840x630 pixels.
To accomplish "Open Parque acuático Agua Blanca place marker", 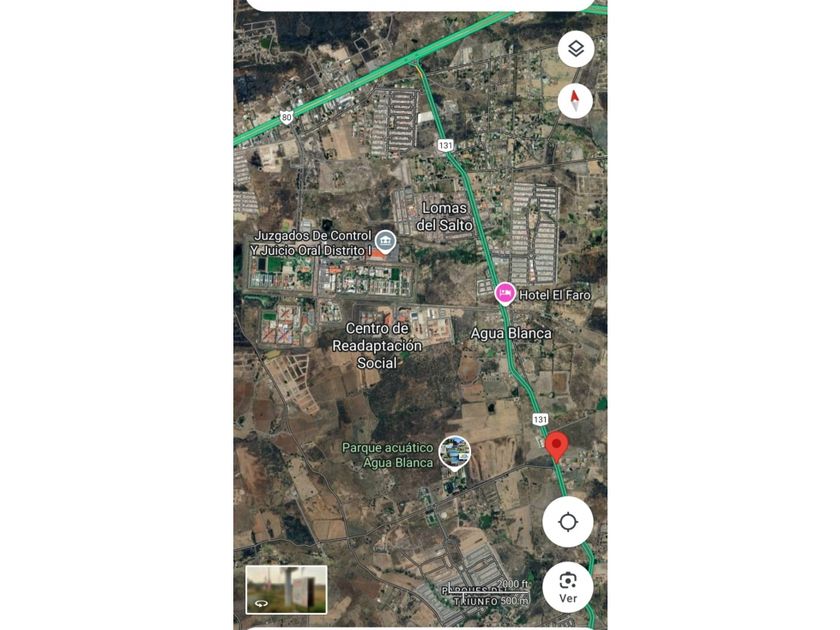I will (455, 452).
